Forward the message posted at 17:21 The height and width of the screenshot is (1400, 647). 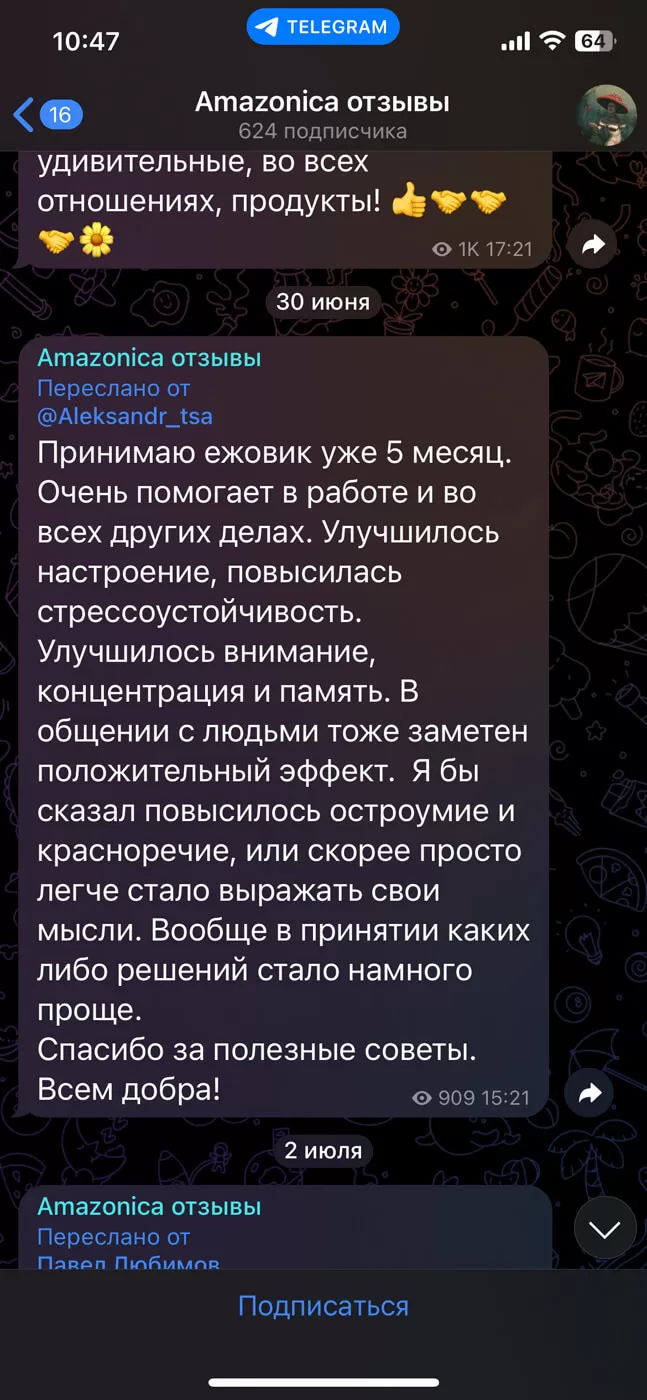coord(593,244)
